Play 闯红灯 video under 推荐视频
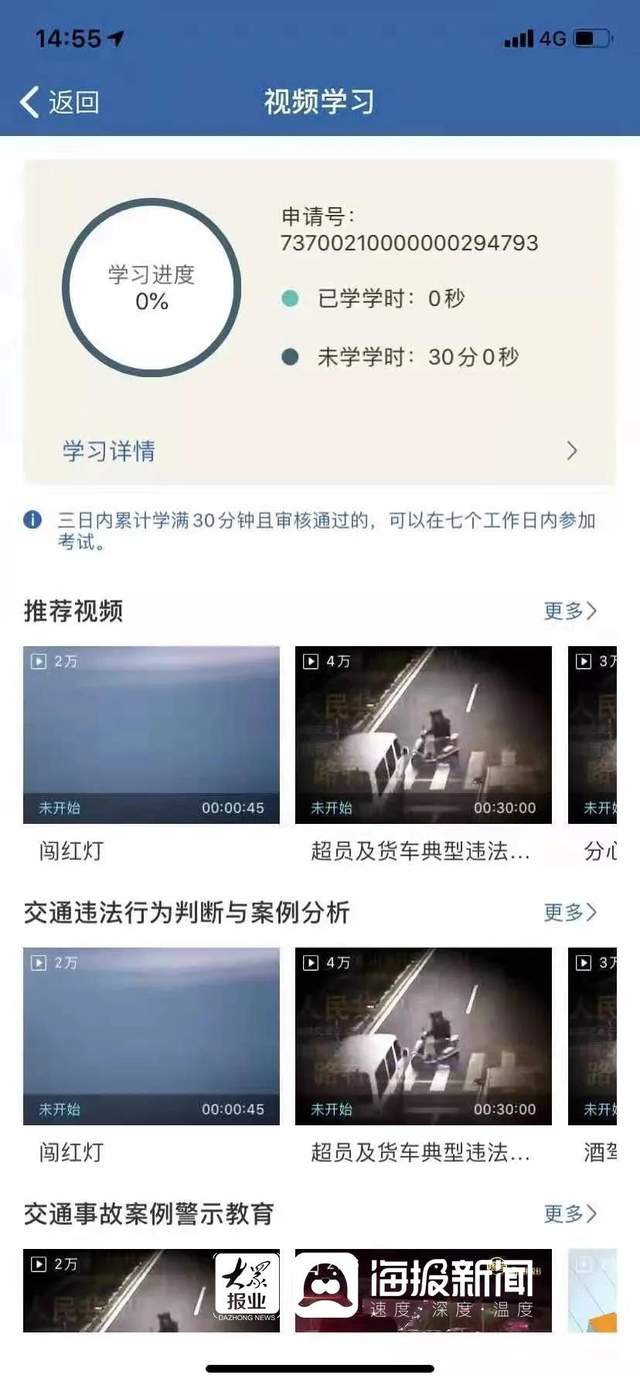The width and height of the screenshot is (640, 1385). point(151,735)
